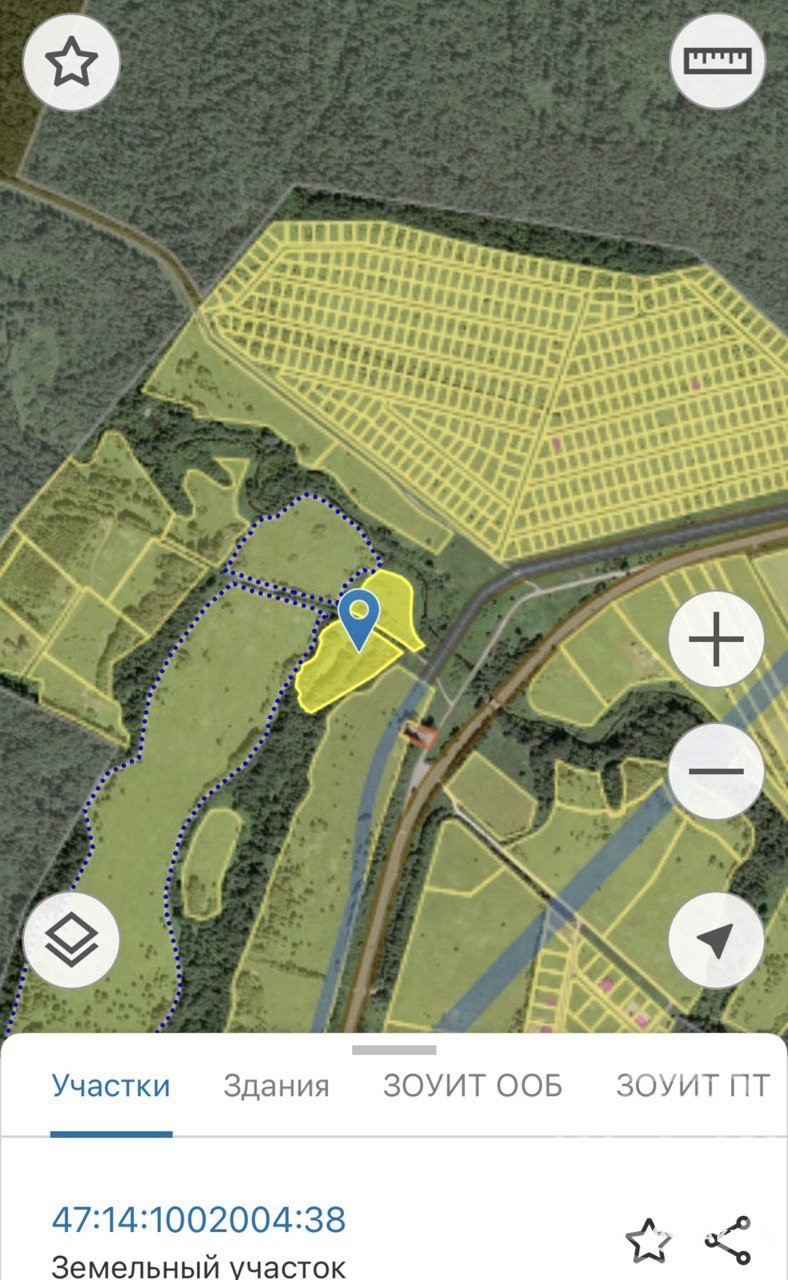
Task: Tap the bottom sheet drag handle
Action: (394, 1050)
